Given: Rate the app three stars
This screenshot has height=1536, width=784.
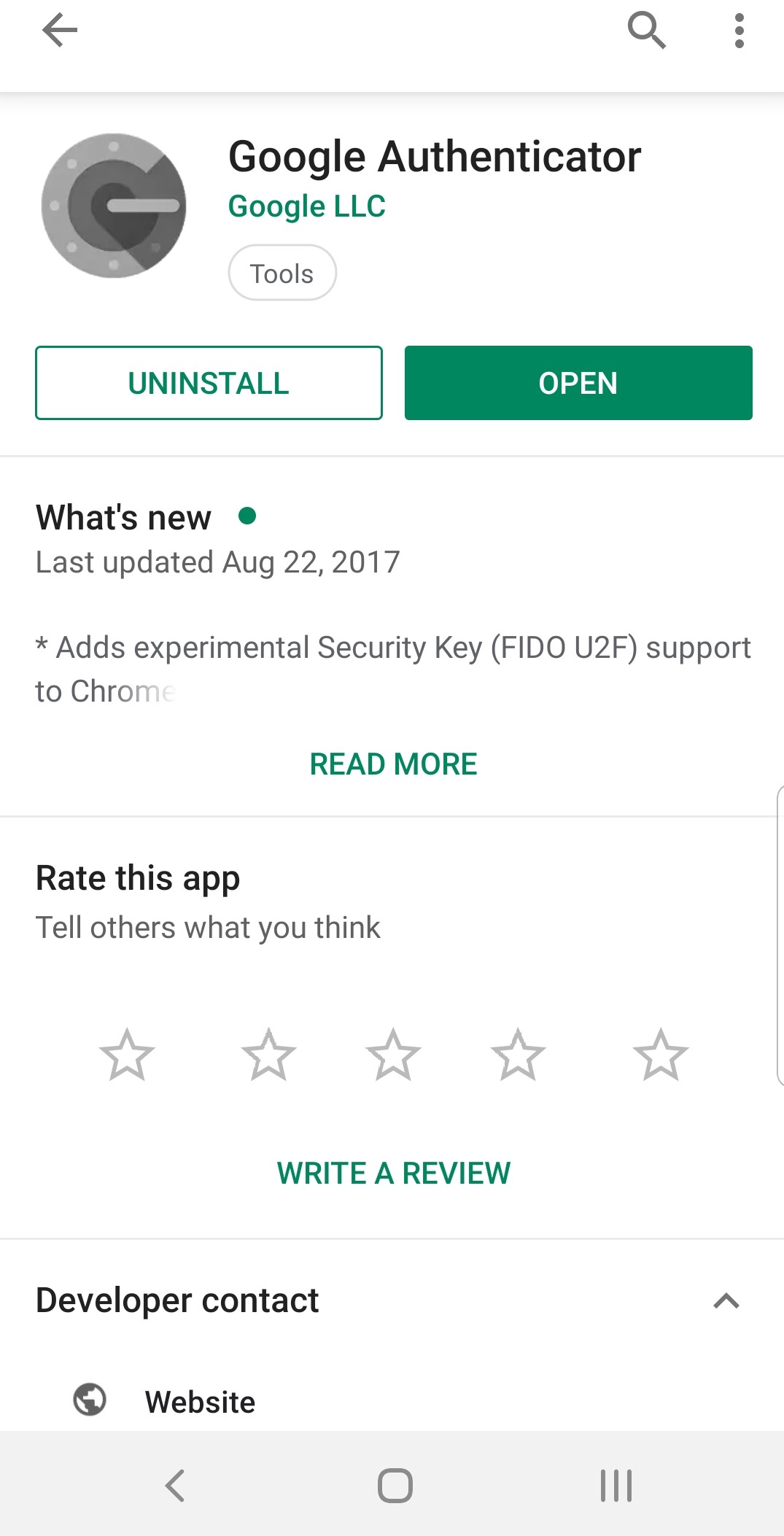Looking at the screenshot, I should (x=393, y=1055).
